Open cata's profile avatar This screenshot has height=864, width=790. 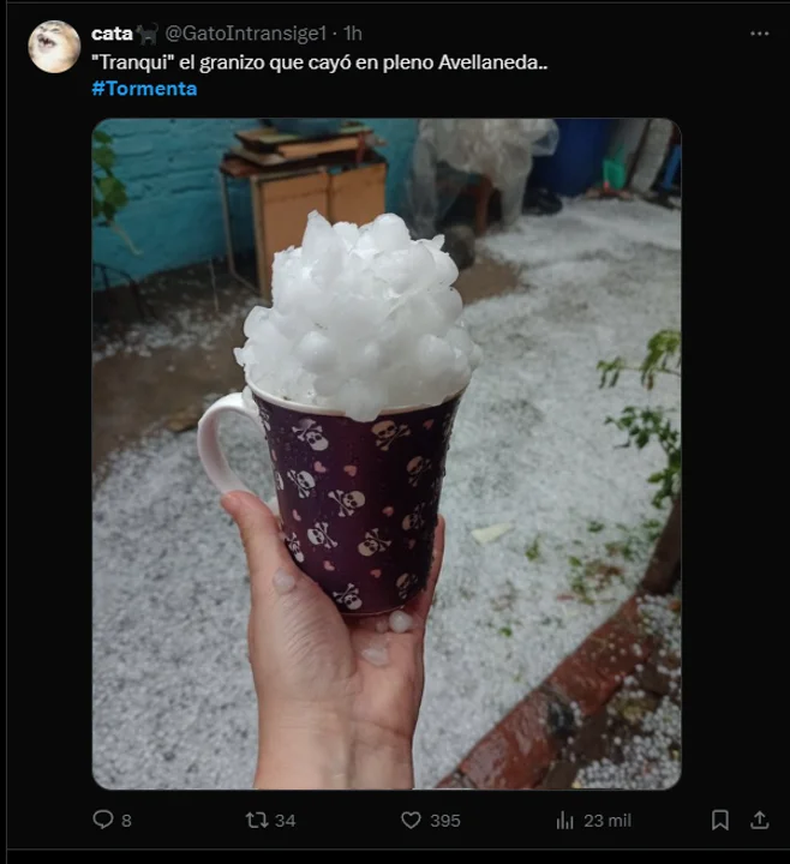(x=54, y=46)
